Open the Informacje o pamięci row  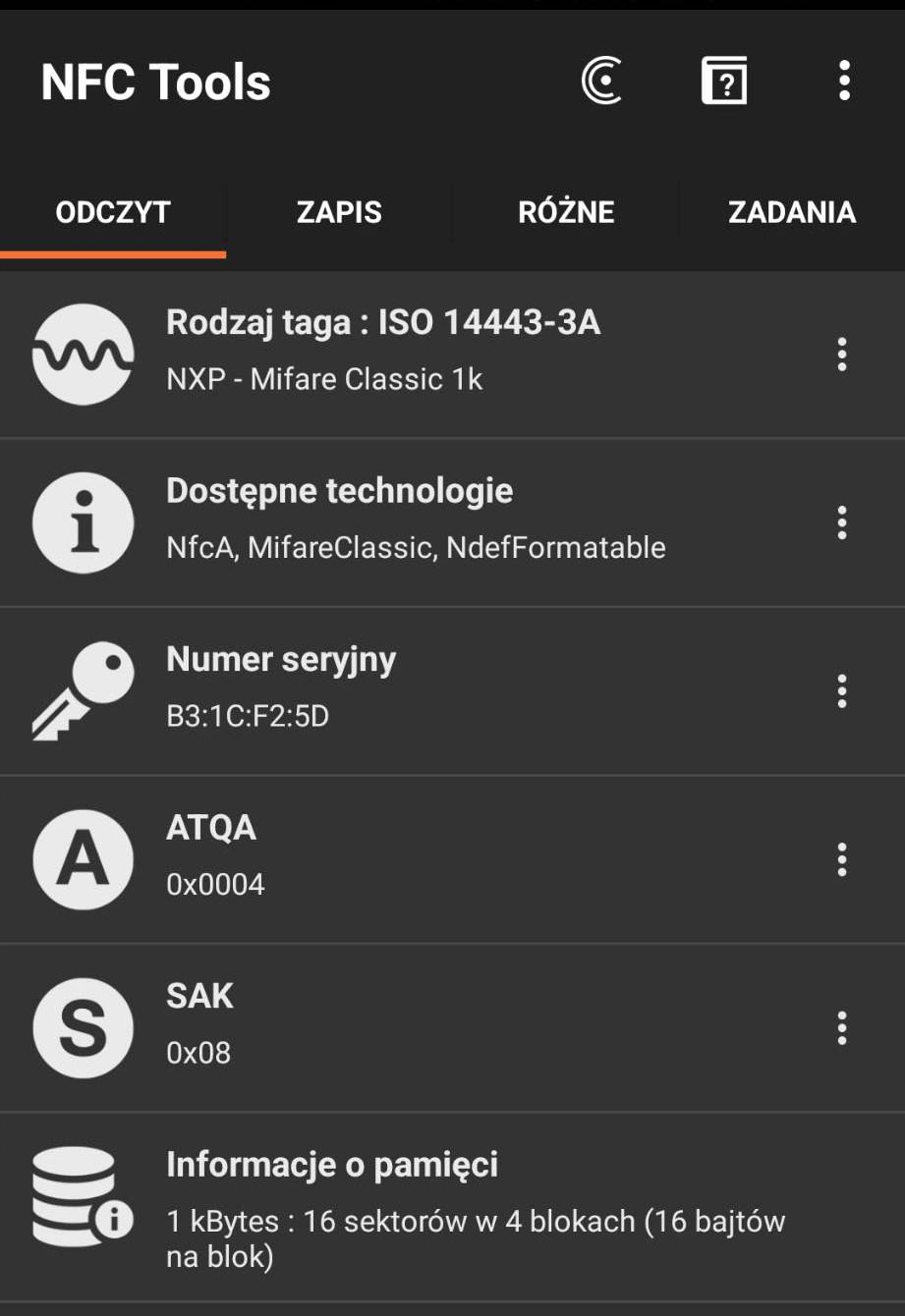coord(452,1206)
